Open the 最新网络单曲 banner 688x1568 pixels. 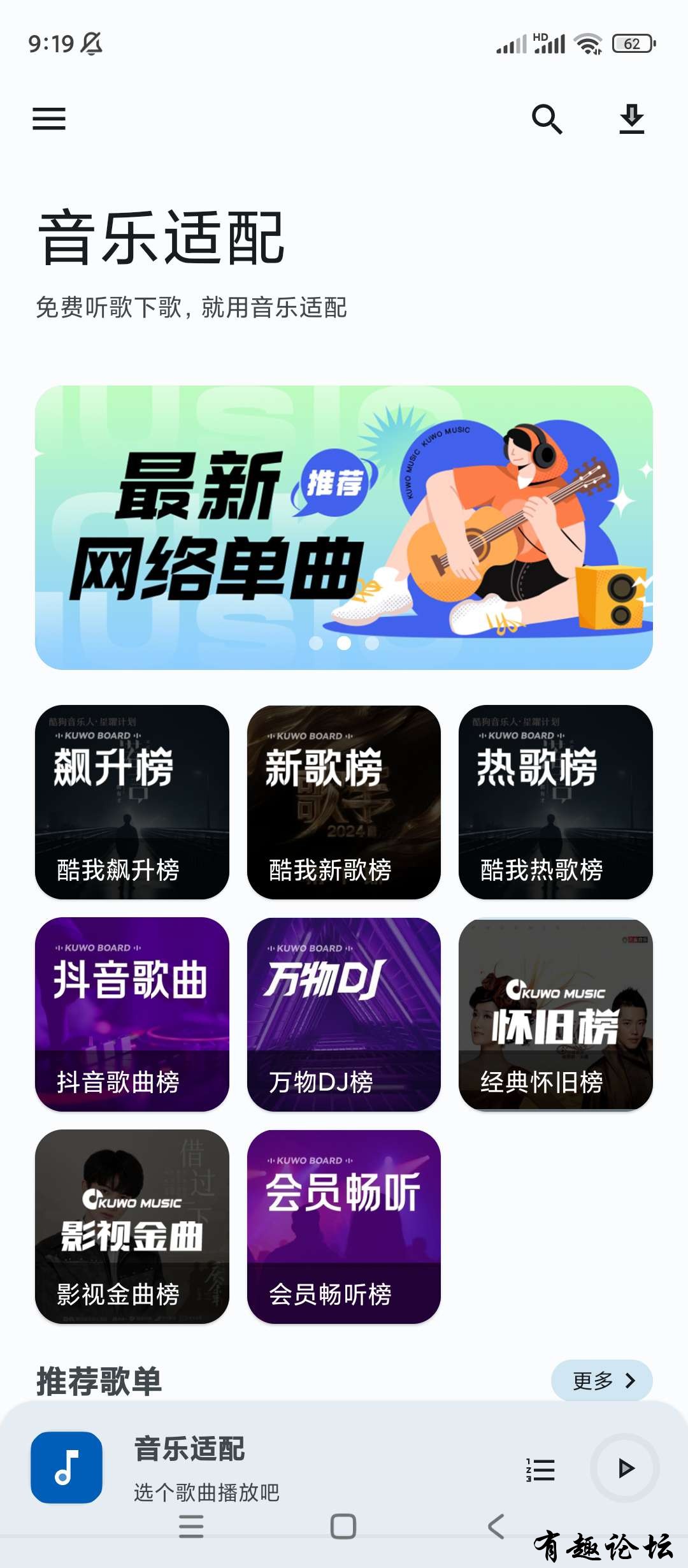[x=344, y=527]
